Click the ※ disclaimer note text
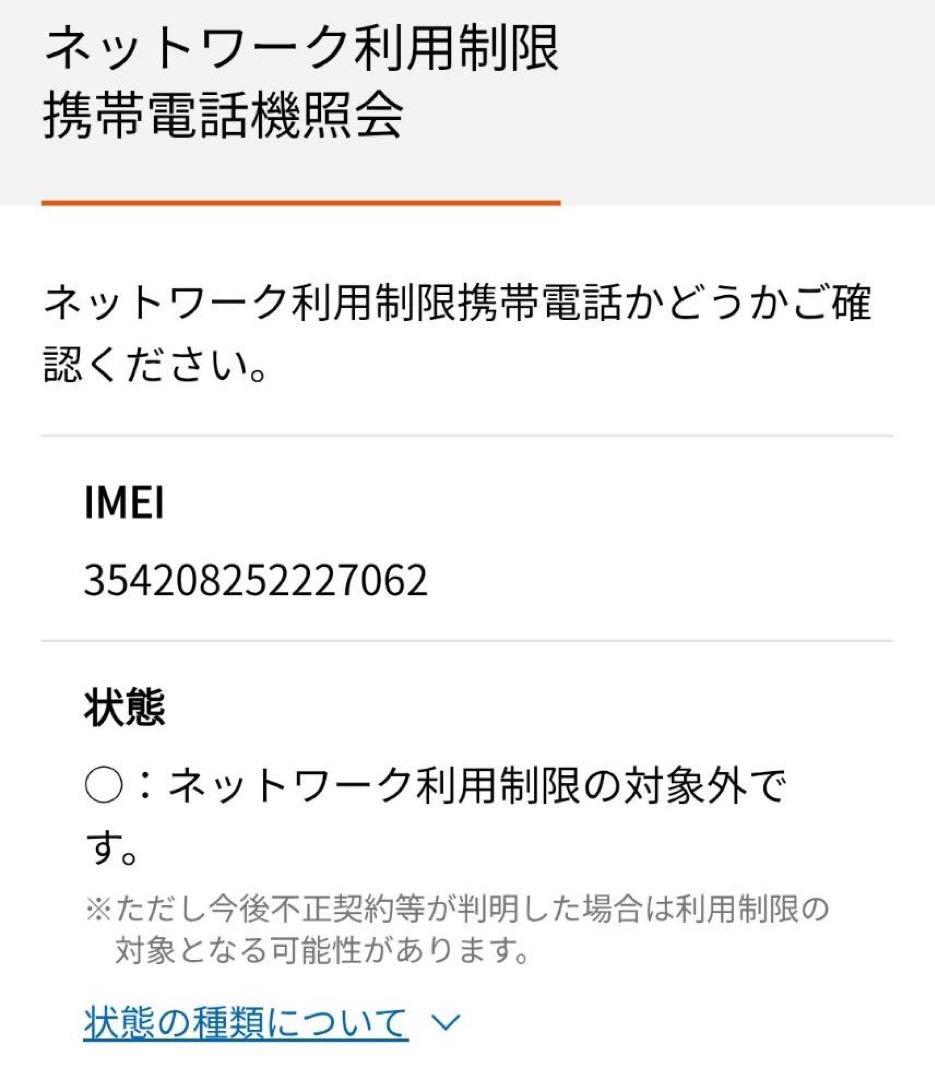 click(x=460, y=930)
